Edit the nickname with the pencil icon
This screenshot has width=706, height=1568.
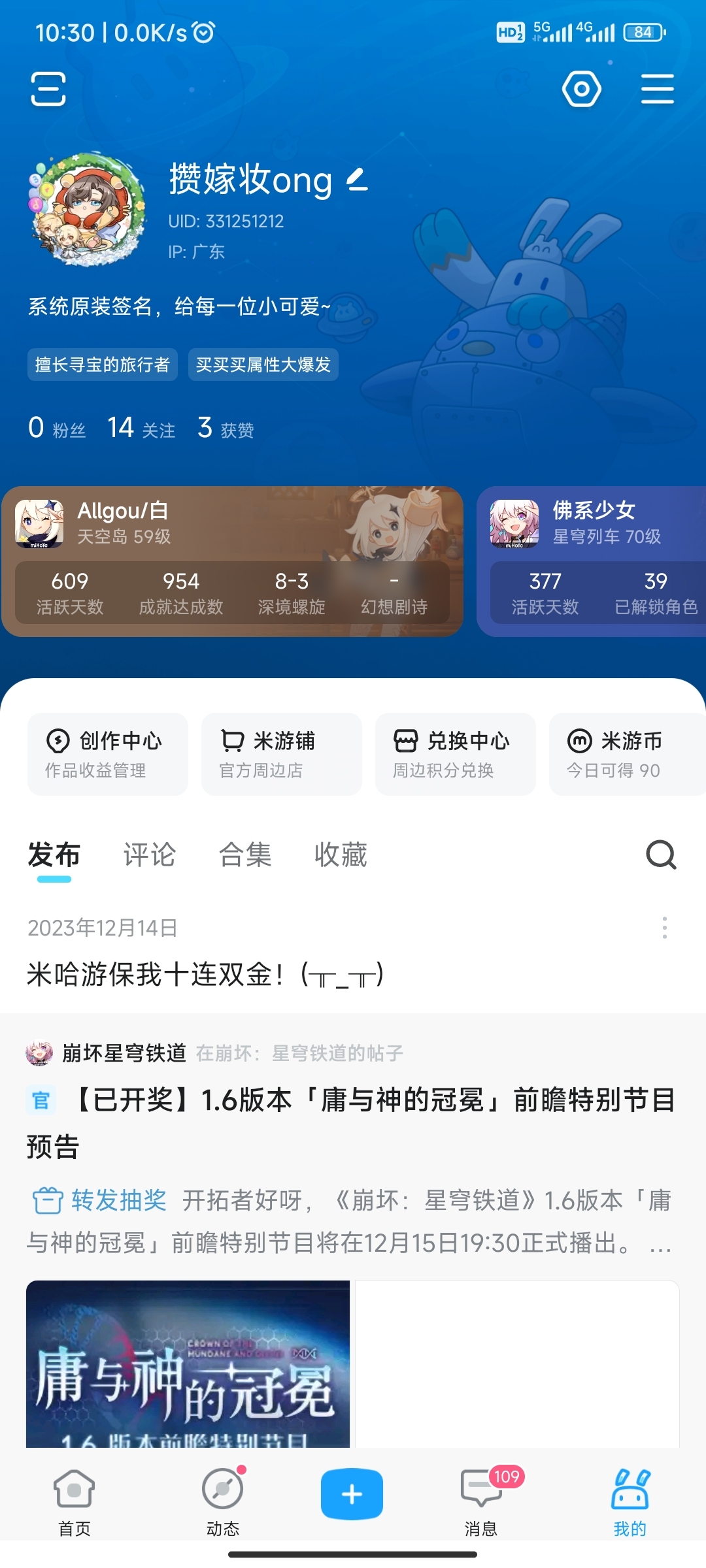pos(357,179)
